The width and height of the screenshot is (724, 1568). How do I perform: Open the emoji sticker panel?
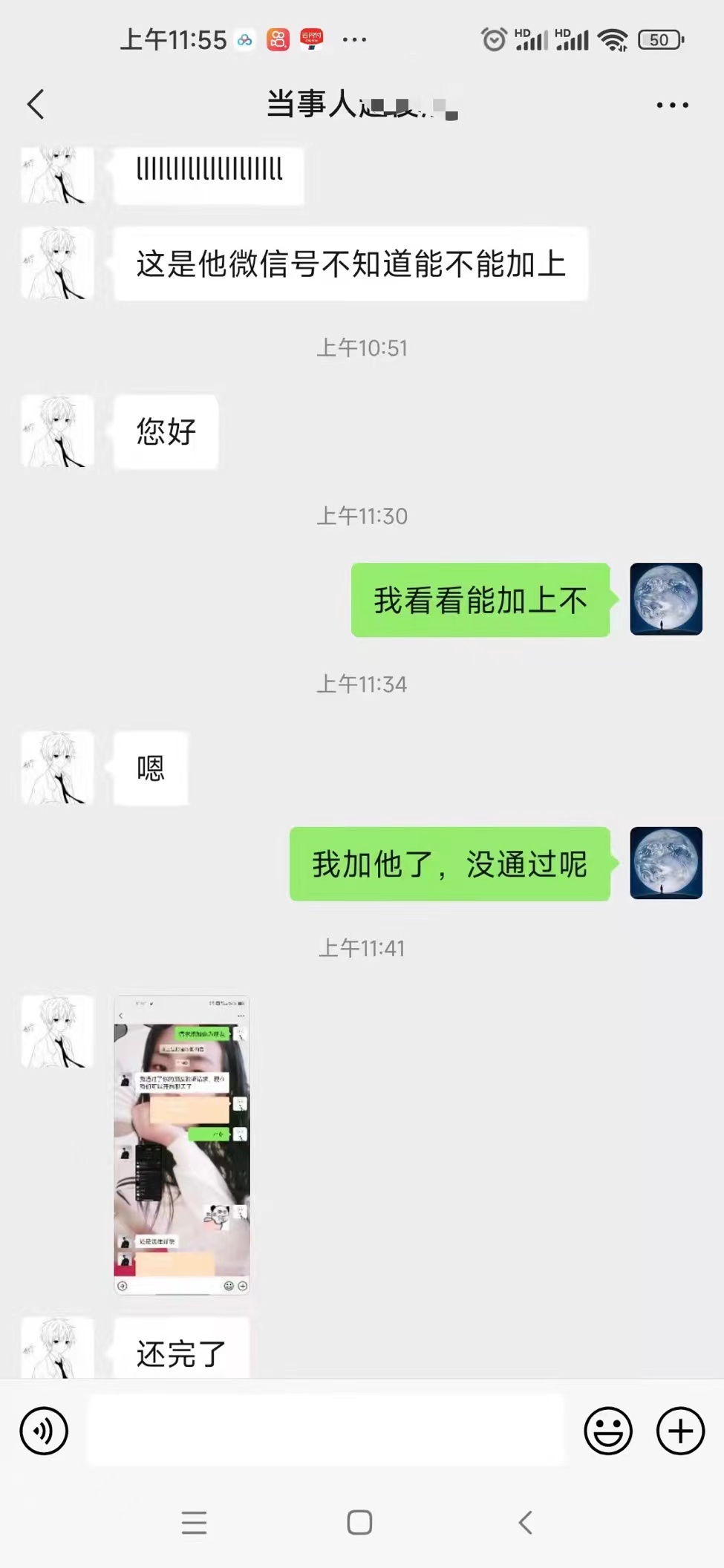[607, 1431]
